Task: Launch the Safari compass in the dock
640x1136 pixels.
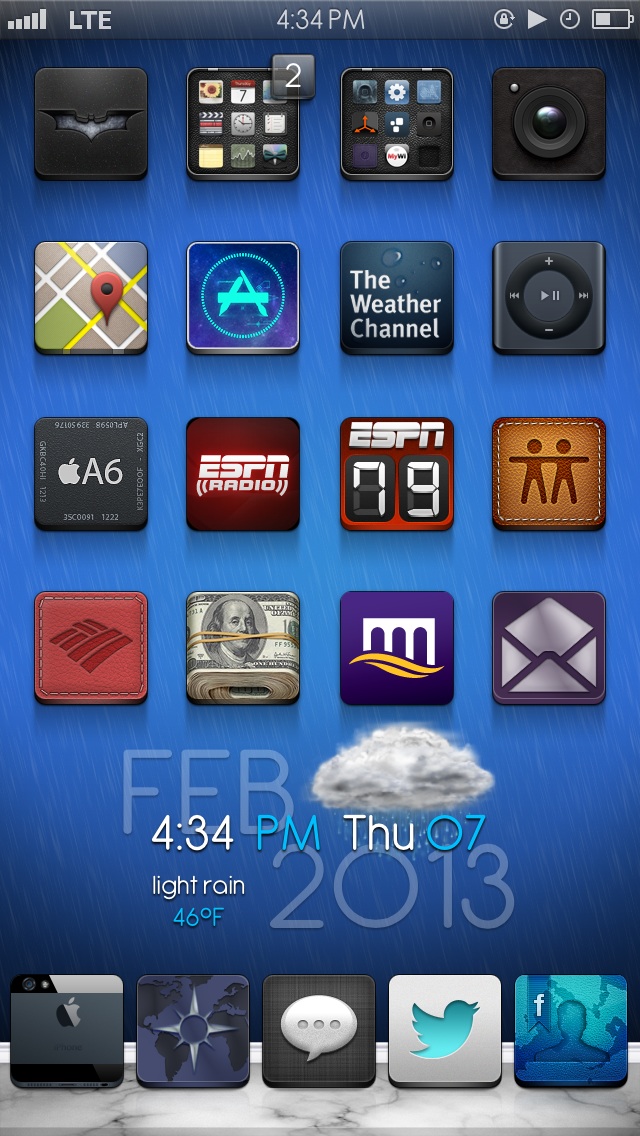Action: pos(193,1030)
